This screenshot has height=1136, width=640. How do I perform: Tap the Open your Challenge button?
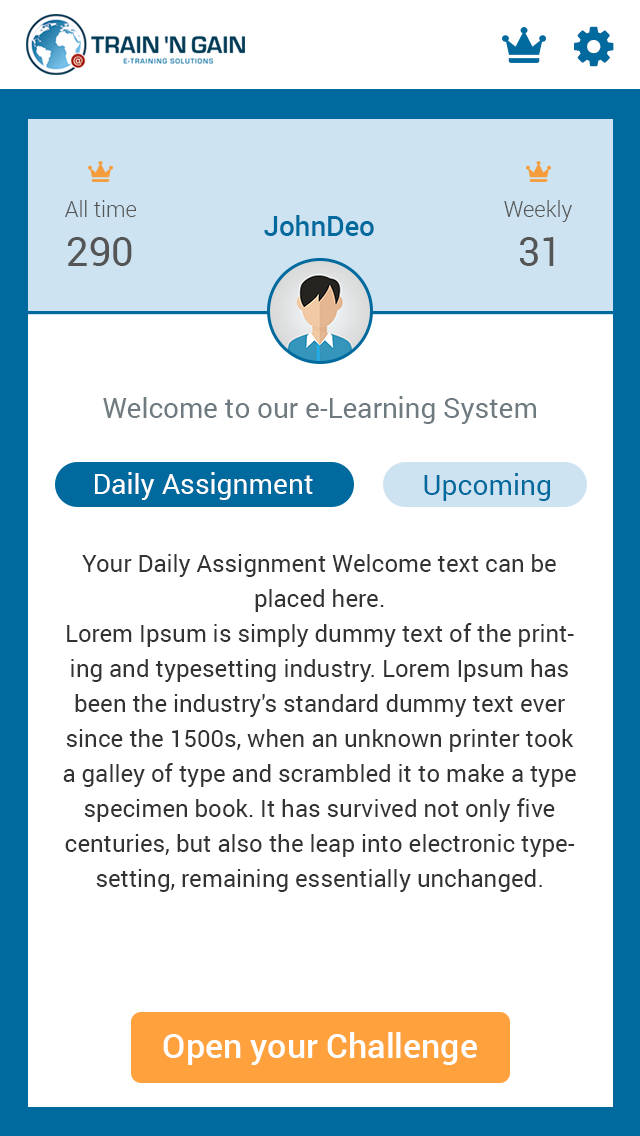click(x=320, y=1047)
